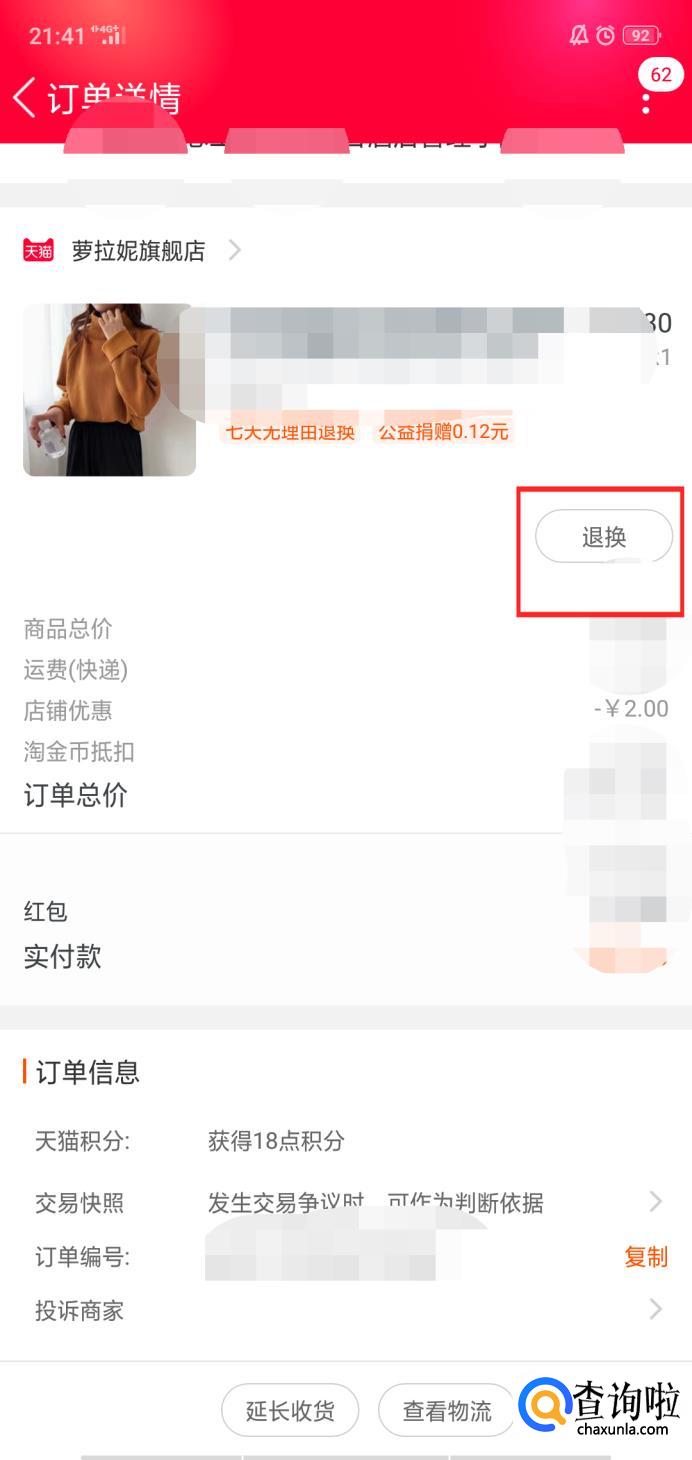This screenshot has width=692, height=1460.
Task: Open the orange sweater product image
Action: click(110, 390)
